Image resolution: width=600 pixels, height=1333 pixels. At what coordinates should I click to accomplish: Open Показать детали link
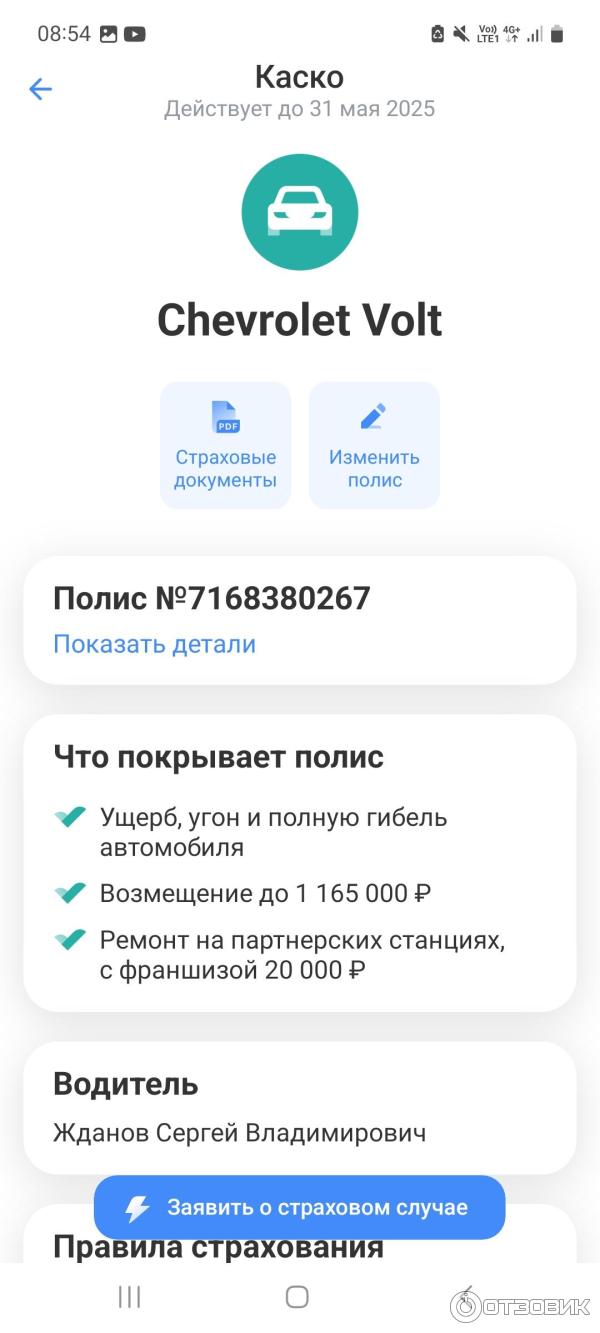pyautogui.click(x=154, y=644)
